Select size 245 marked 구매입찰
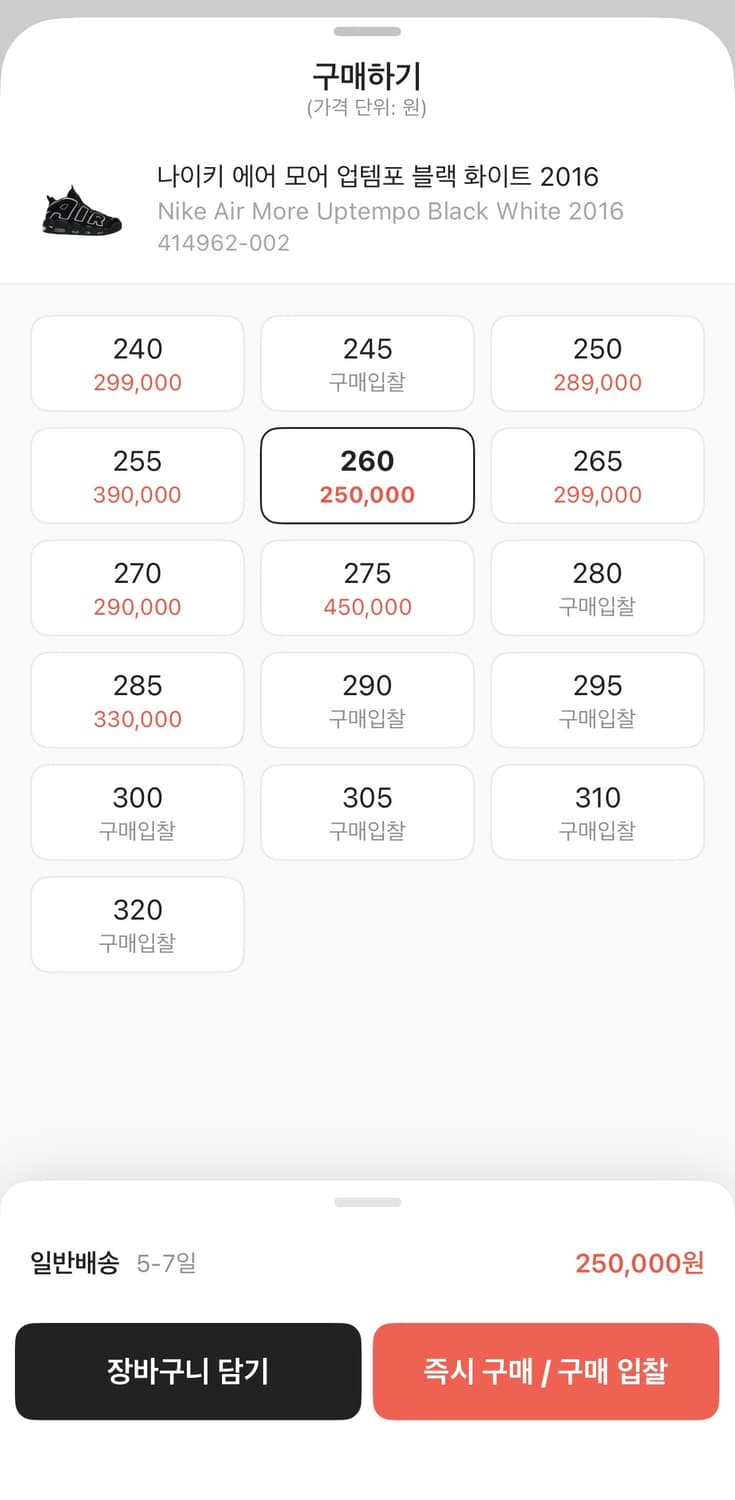735x1500 pixels. coord(366,363)
